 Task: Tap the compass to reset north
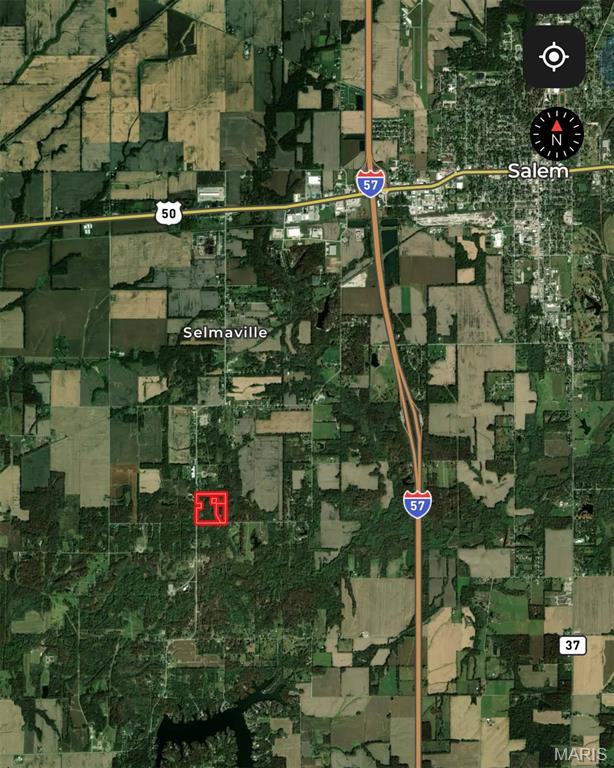556,133
